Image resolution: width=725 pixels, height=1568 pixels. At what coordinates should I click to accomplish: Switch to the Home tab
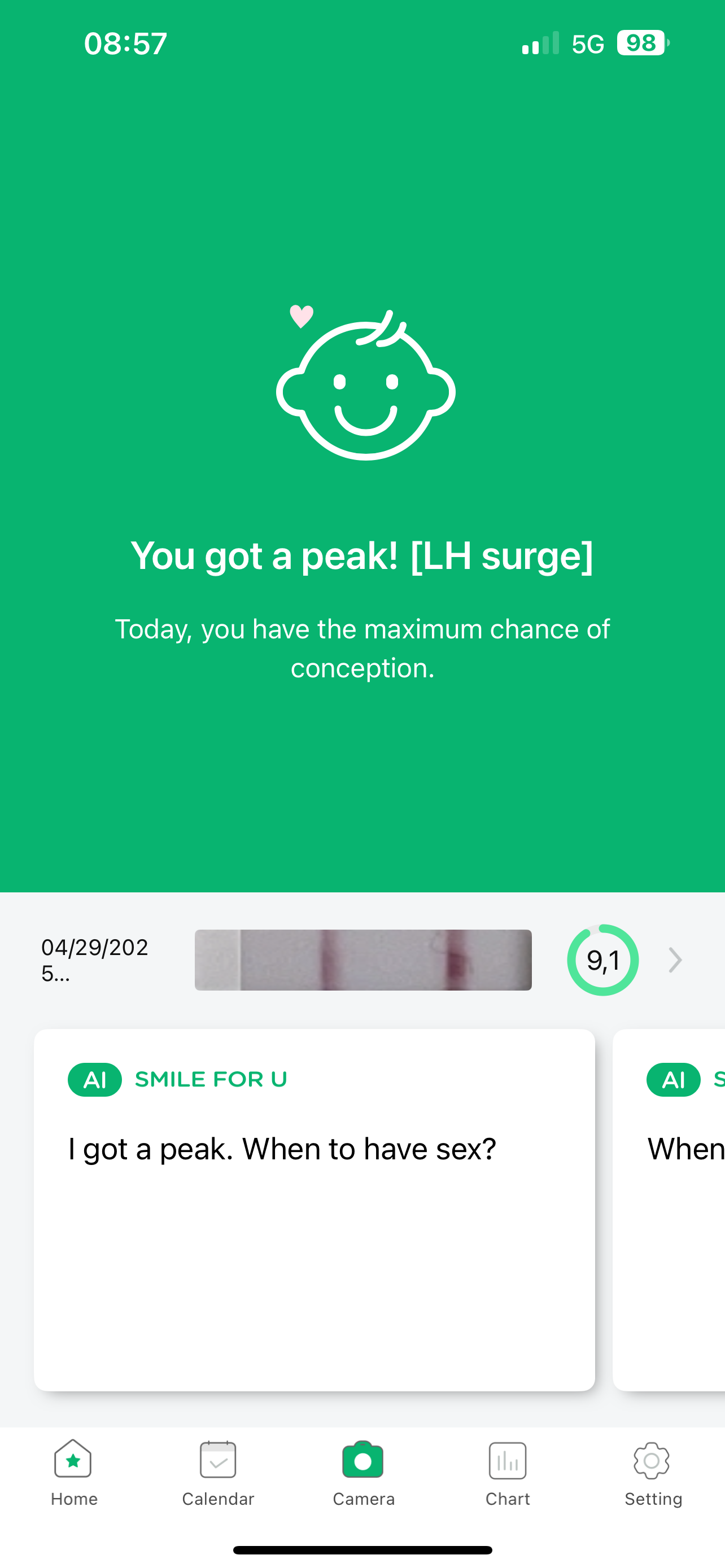pyautogui.click(x=73, y=1472)
